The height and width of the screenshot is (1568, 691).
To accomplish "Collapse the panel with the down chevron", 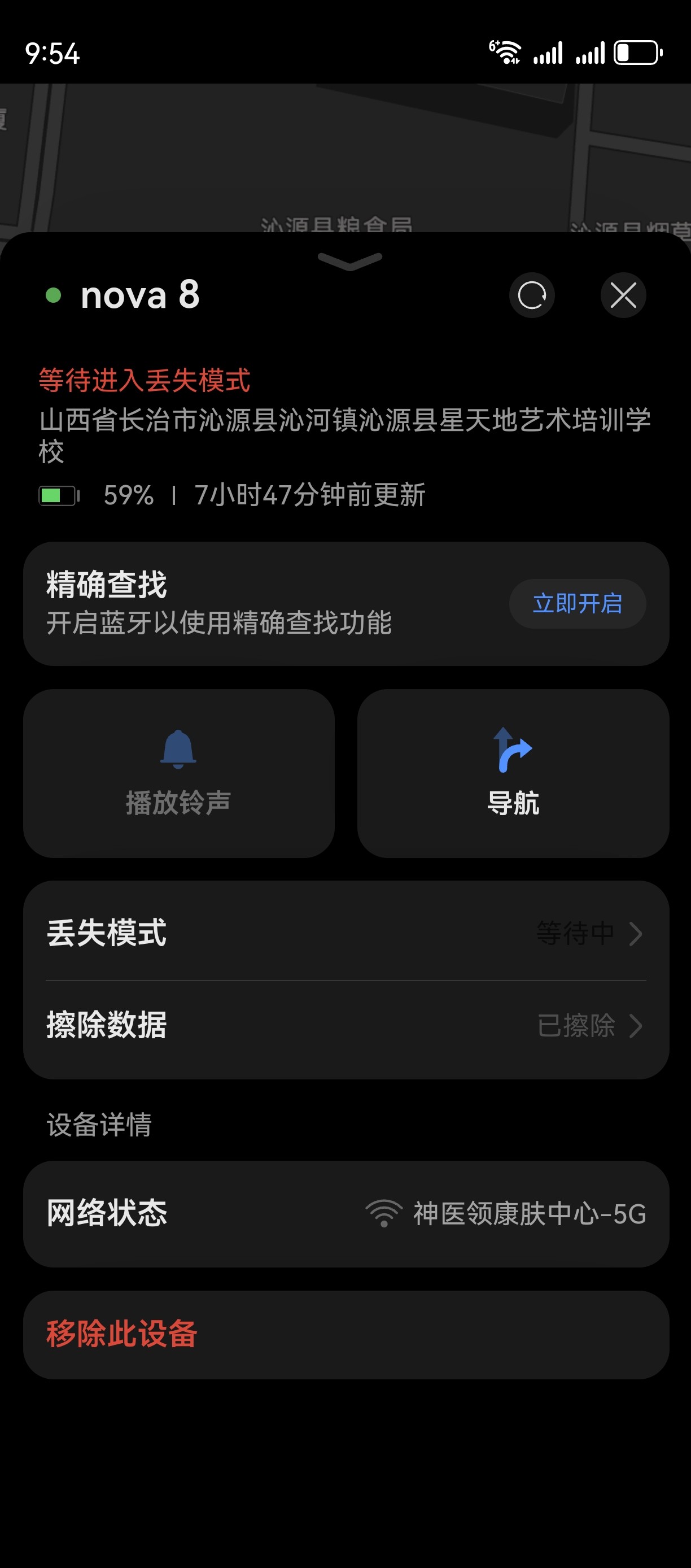I will [x=350, y=262].
